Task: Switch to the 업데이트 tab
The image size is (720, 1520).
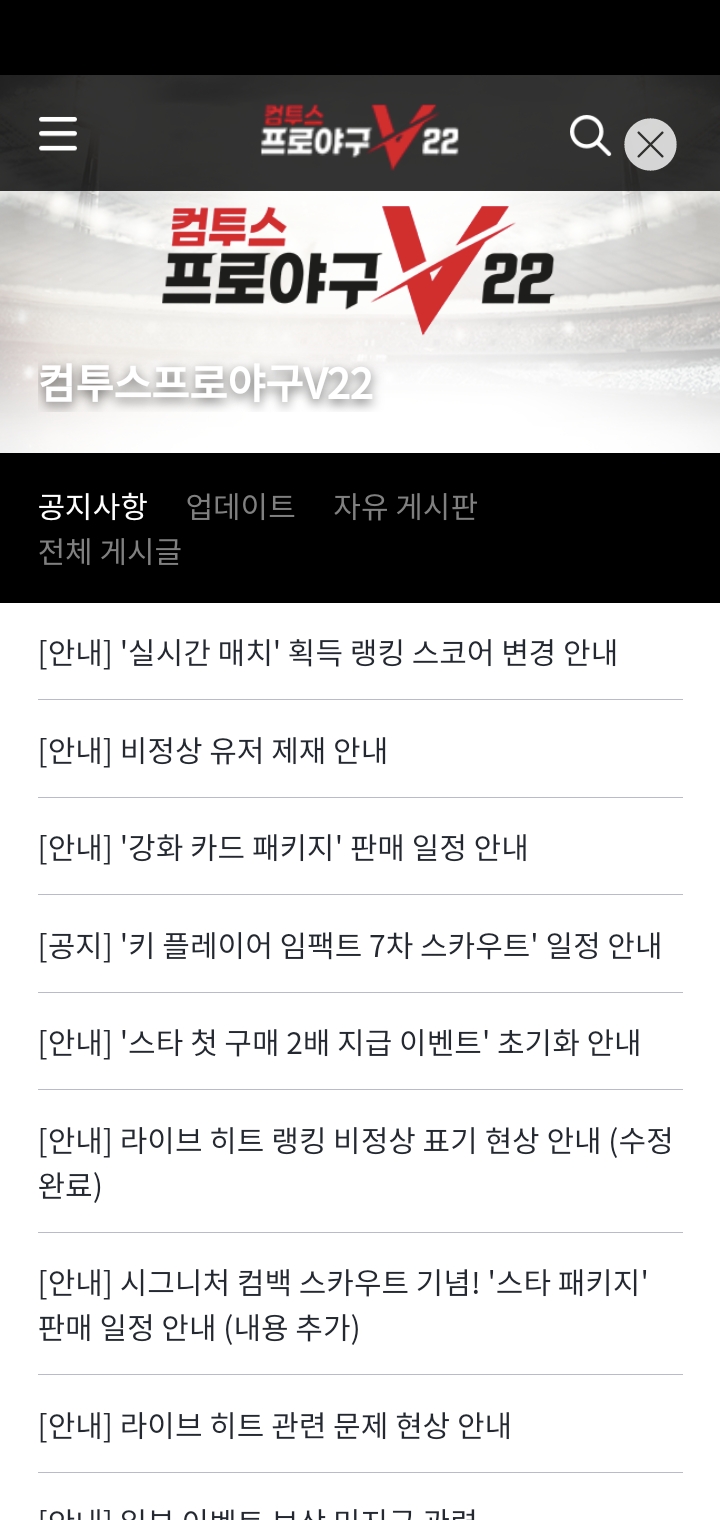Action: [x=240, y=506]
